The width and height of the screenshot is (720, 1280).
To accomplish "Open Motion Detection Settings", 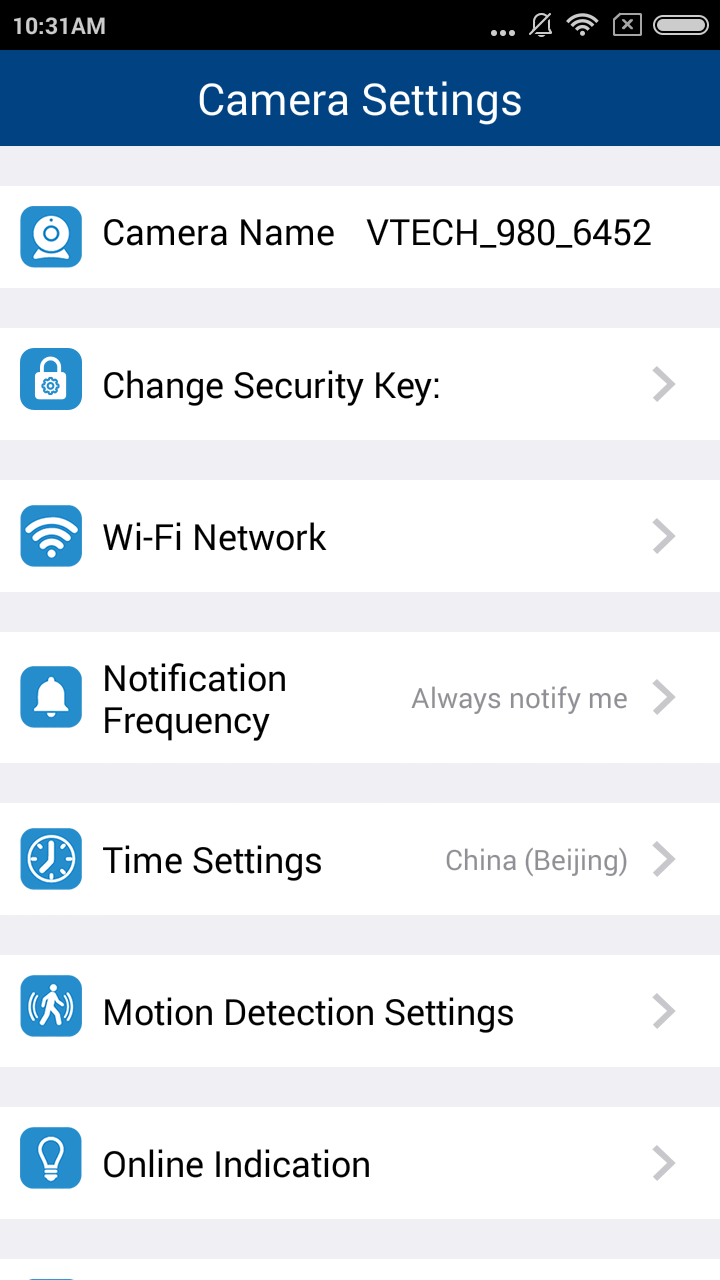I will (x=360, y=1012).
